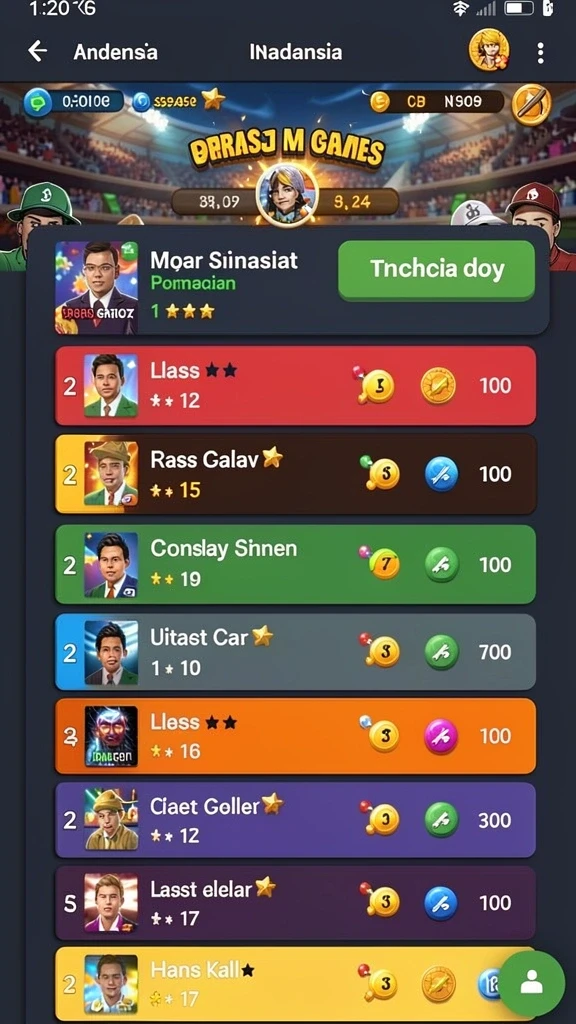View the Ciaet Goller row
Viewport: 576px width, 1024px height.
click(x=295, y=820)
